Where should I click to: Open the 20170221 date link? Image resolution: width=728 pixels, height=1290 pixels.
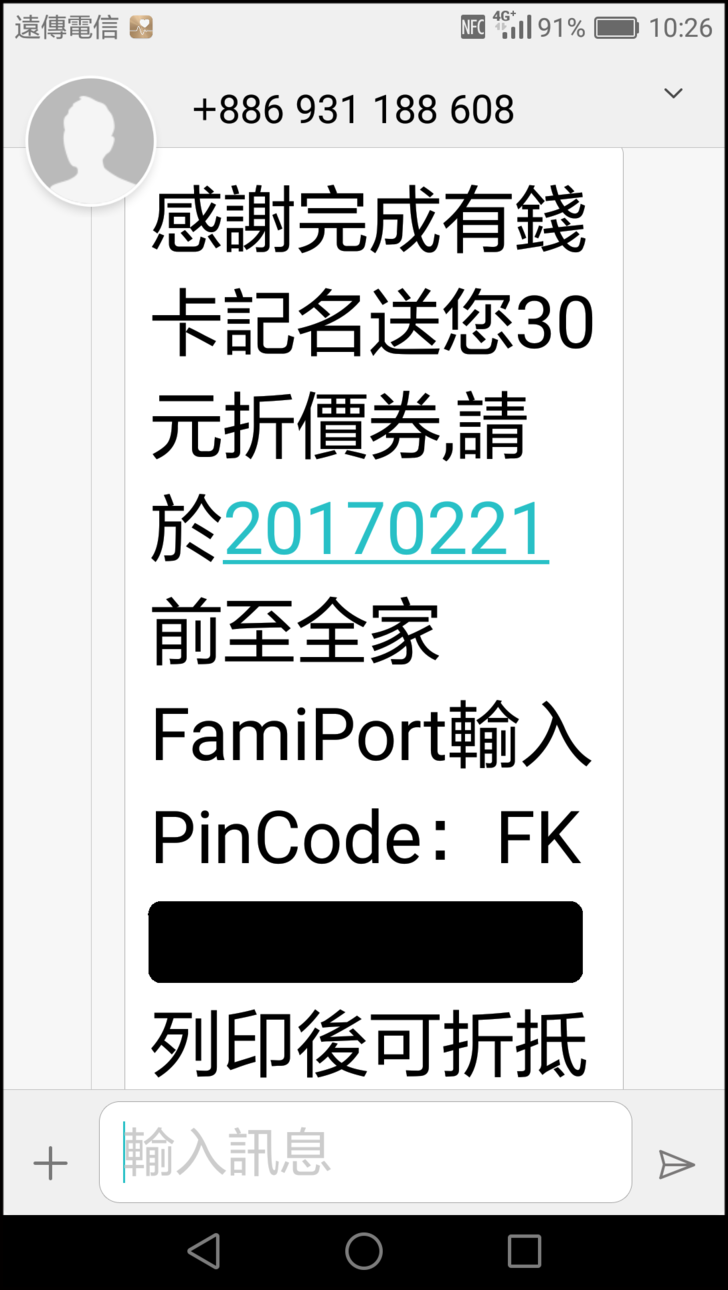click(x=385, y=531)
